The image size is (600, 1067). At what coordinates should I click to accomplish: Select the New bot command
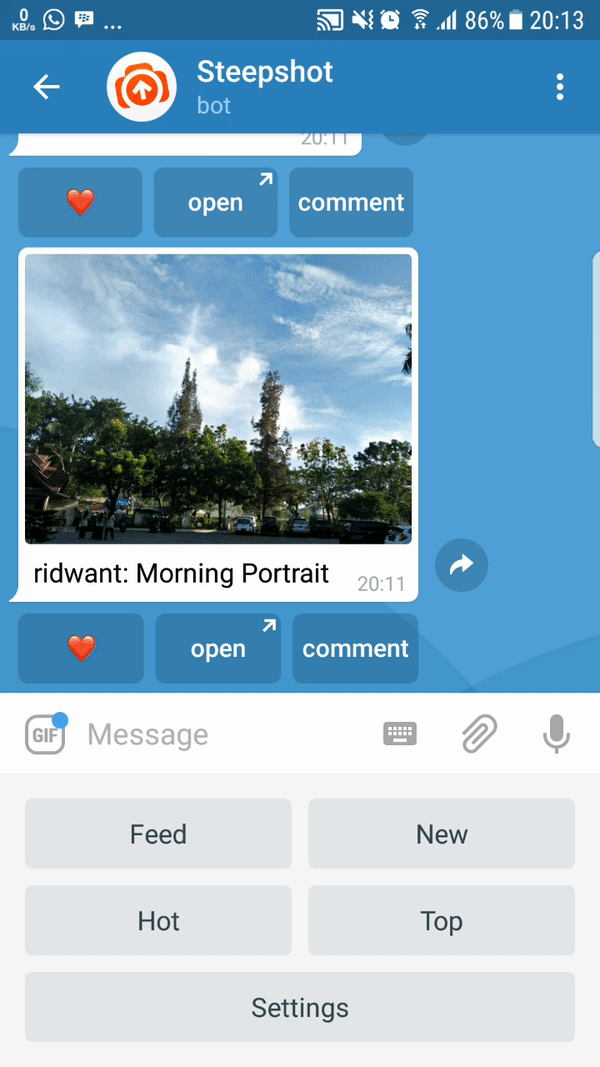(x=441, y=834)
